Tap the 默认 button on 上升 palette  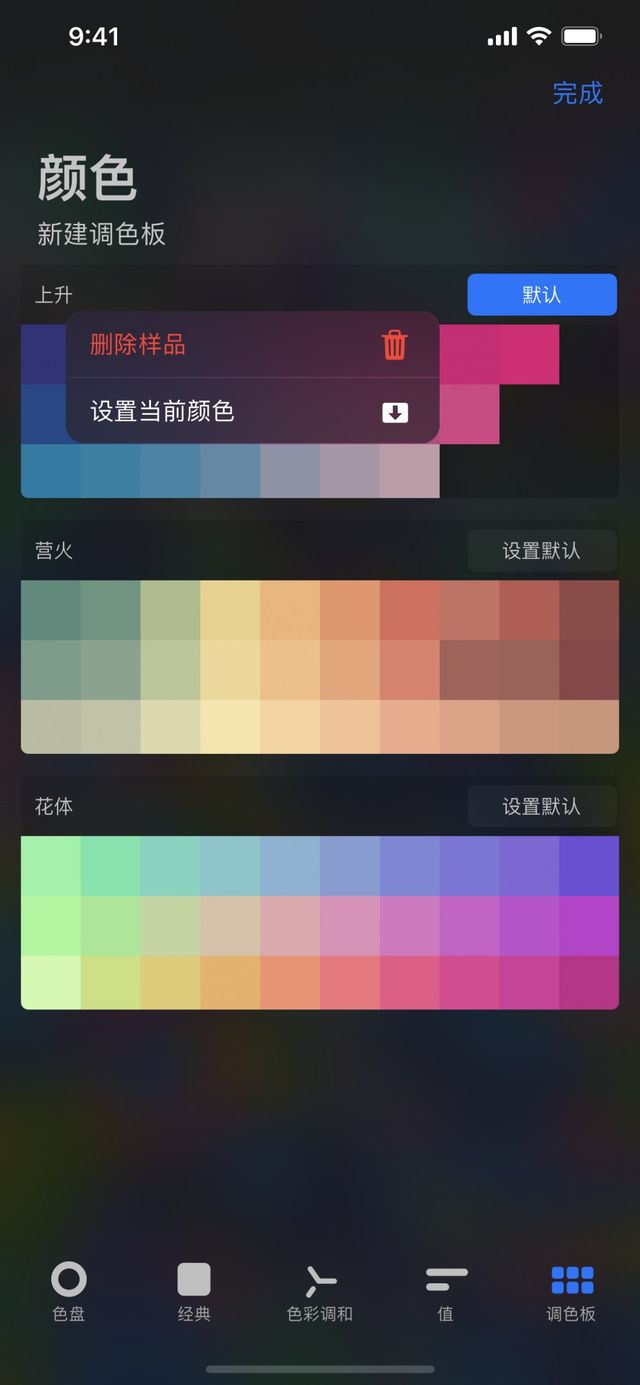(x=541, y=295)
